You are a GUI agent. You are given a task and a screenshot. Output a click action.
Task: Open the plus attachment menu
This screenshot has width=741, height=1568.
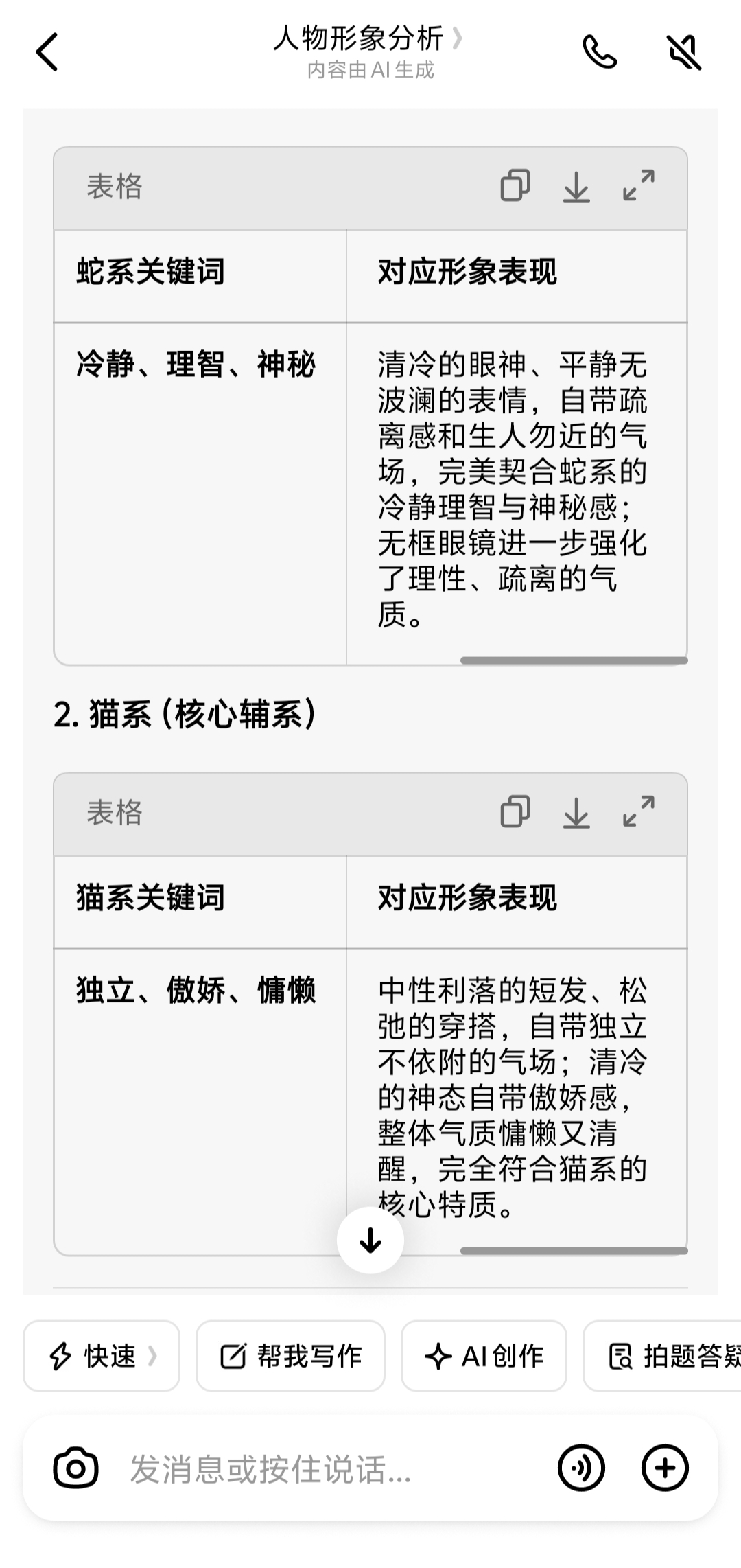point(664,1468)
